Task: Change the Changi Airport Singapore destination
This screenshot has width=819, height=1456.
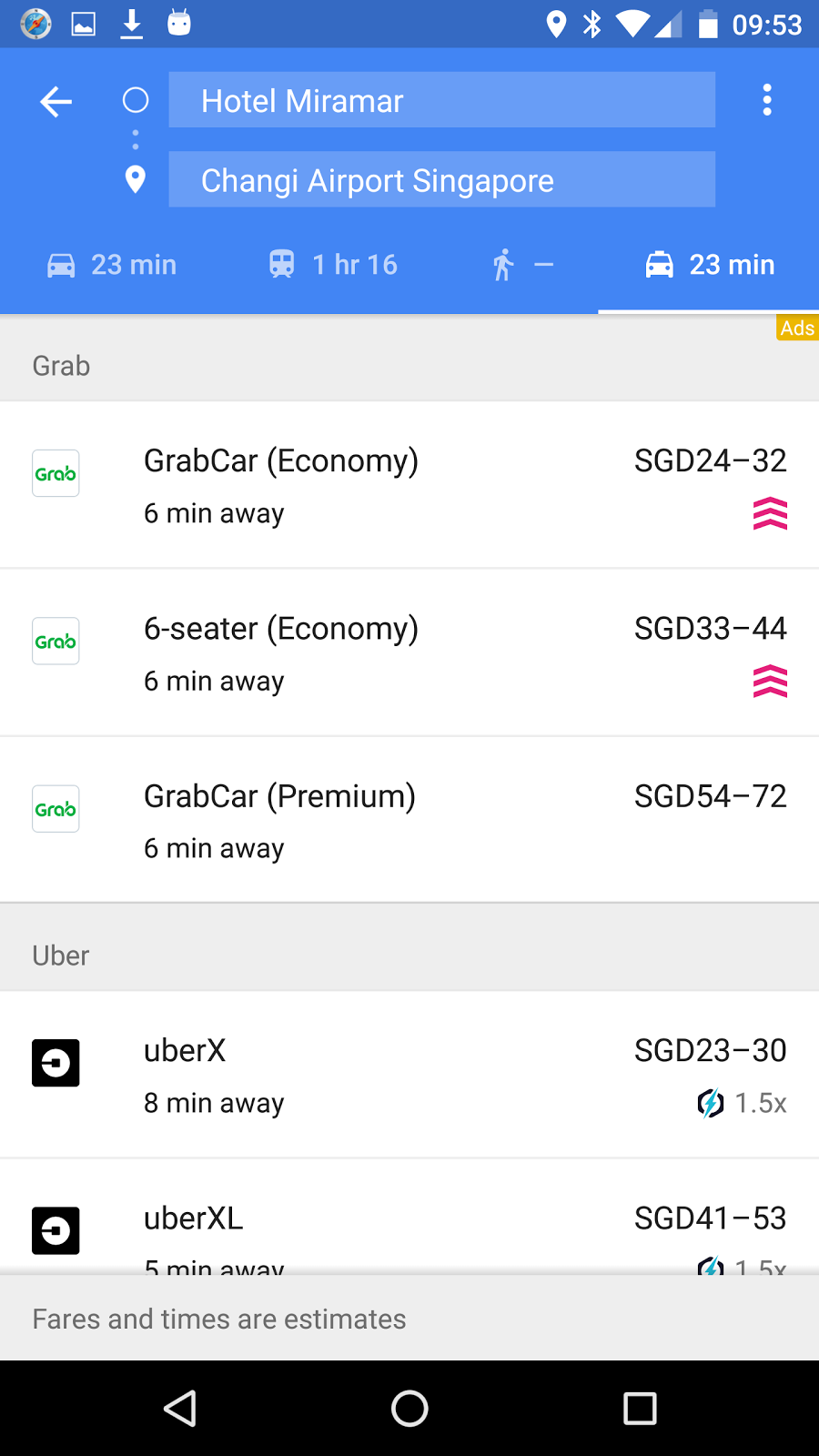Action: 441,180
